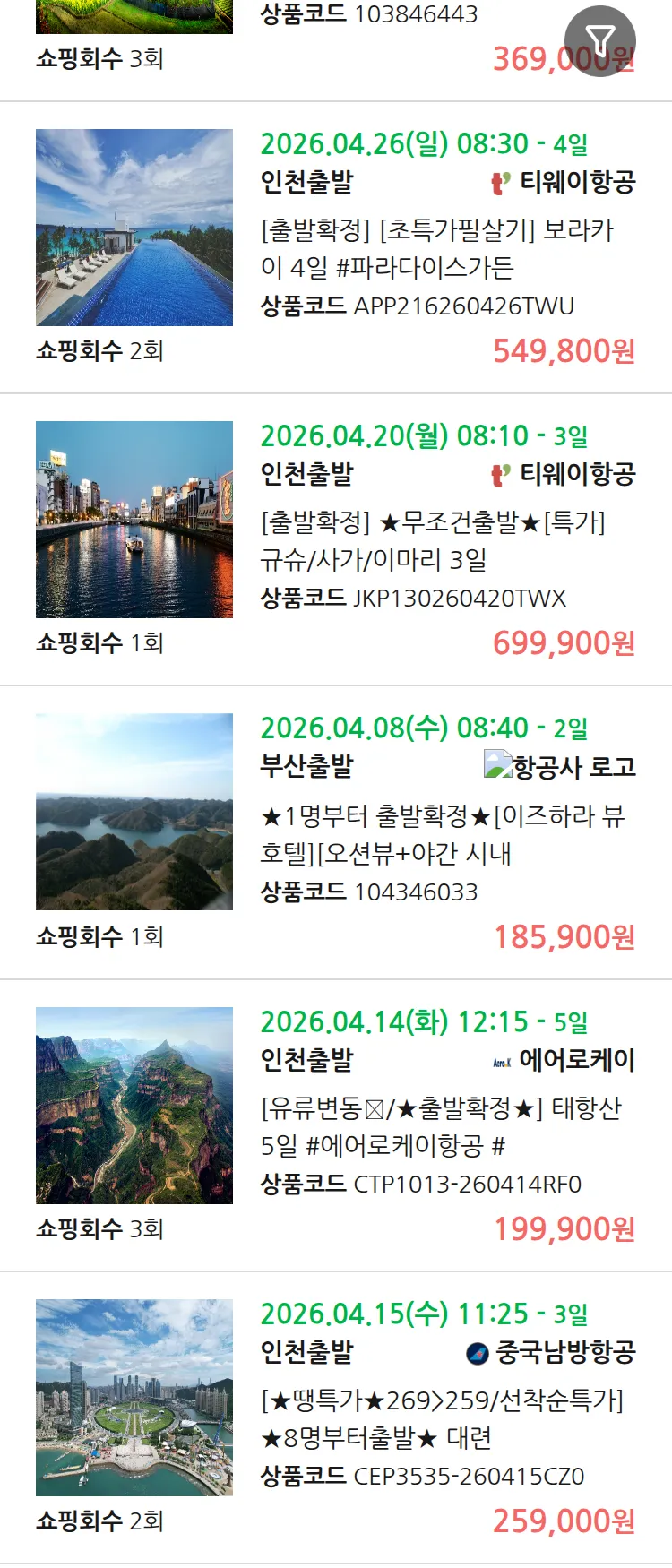Select the Busan departure Izuhara View Hotel tour

pyautogui.click(x=441, y=834)
